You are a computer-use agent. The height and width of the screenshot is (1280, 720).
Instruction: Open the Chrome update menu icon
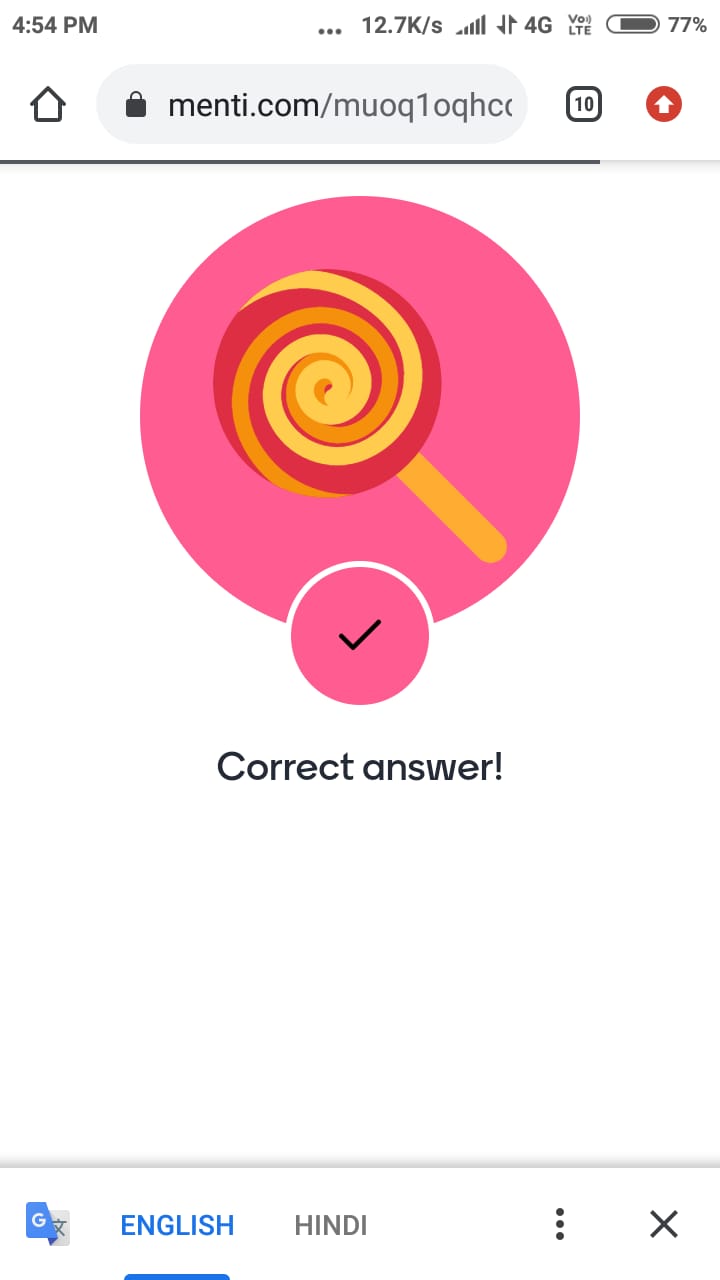coord(663,104)
